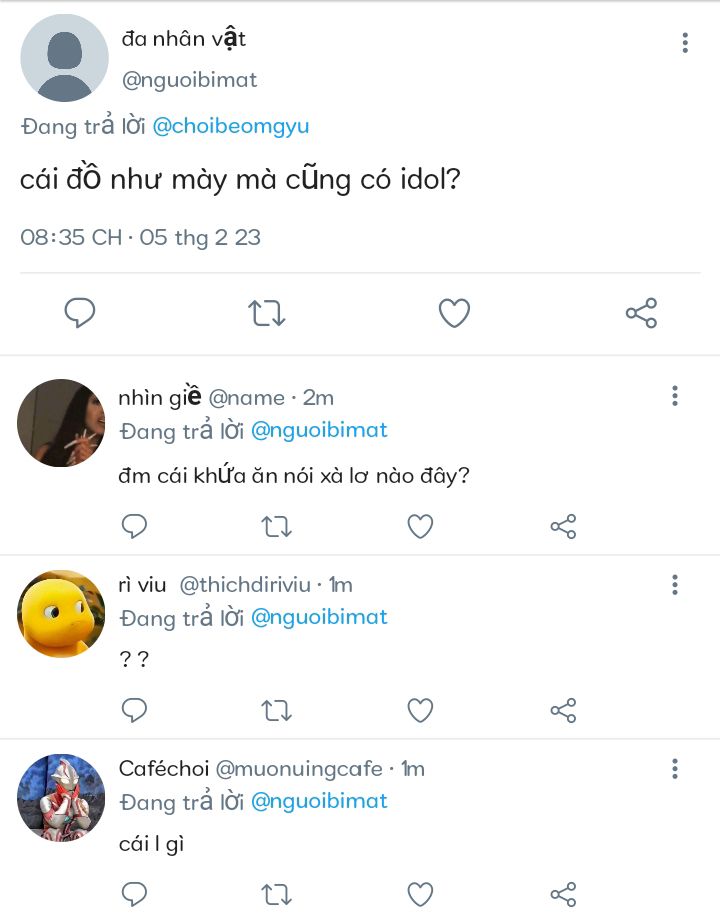Viewport: 720px width, 919px height.
Task: Open overflow menu on đa nhân vật's tweet
Action: 685,43
